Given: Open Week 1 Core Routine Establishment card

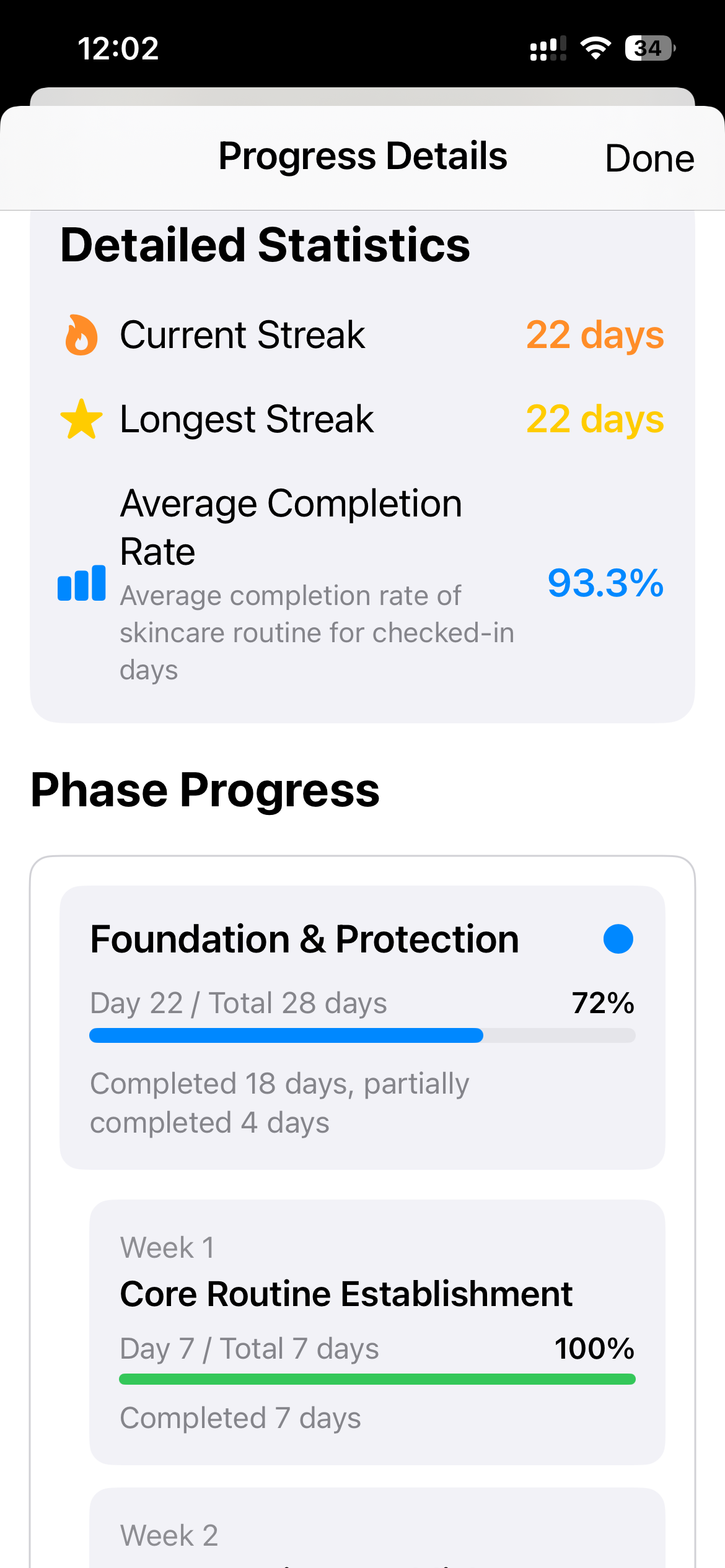Looking at the screenshot, I should coord(377,1331).
